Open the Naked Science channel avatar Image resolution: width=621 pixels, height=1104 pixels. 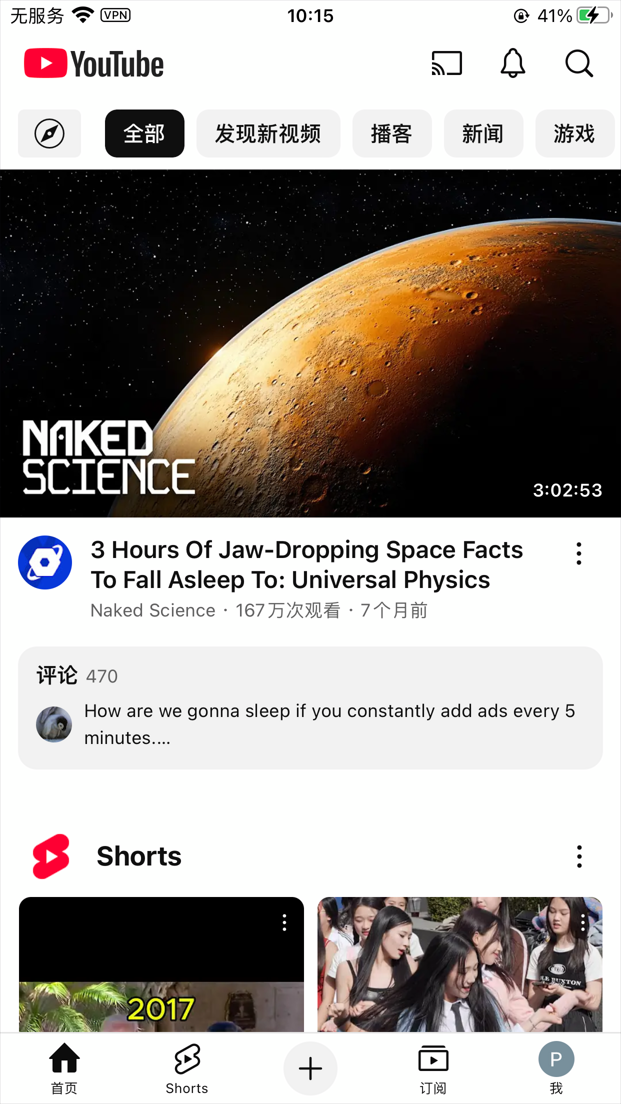[45, 563]
